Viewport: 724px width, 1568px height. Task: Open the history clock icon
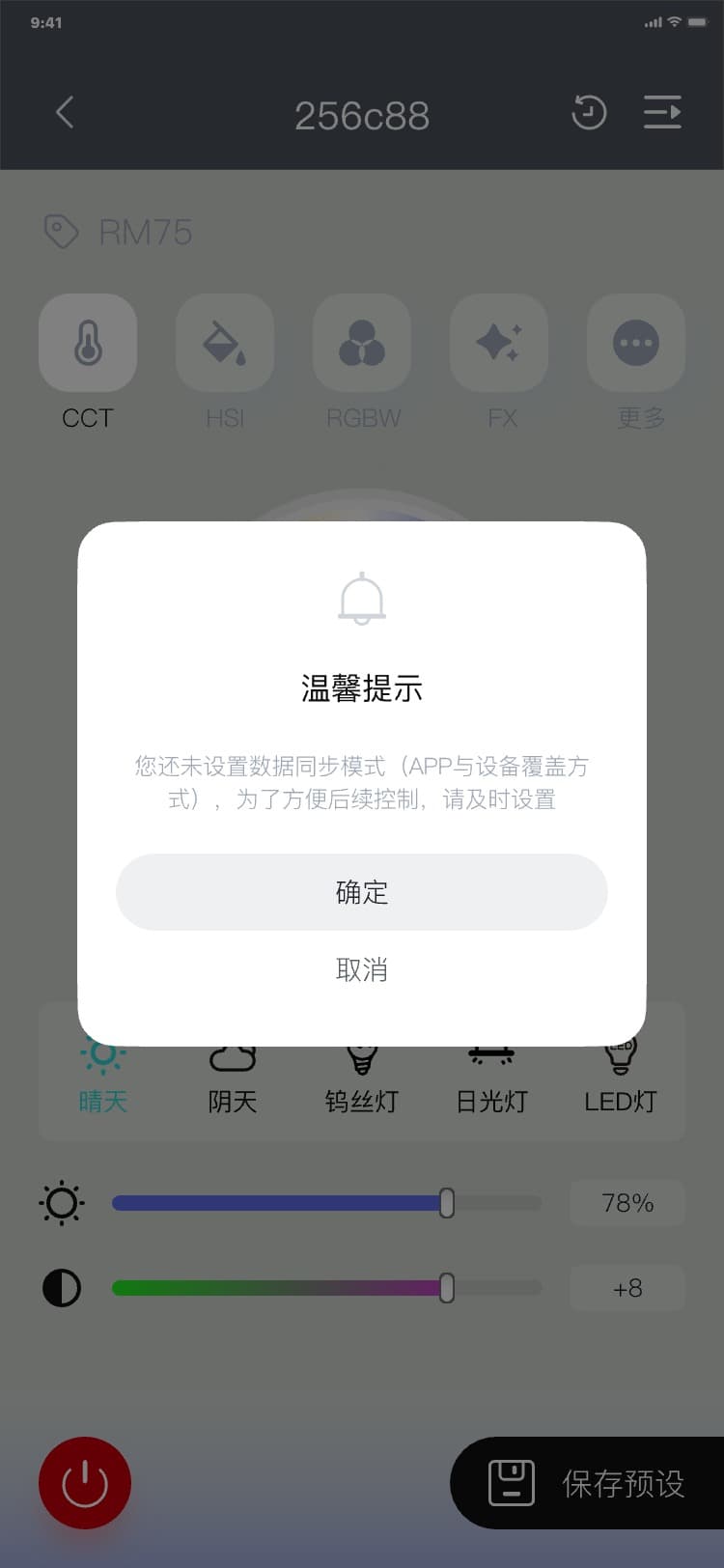pos(589,113)
